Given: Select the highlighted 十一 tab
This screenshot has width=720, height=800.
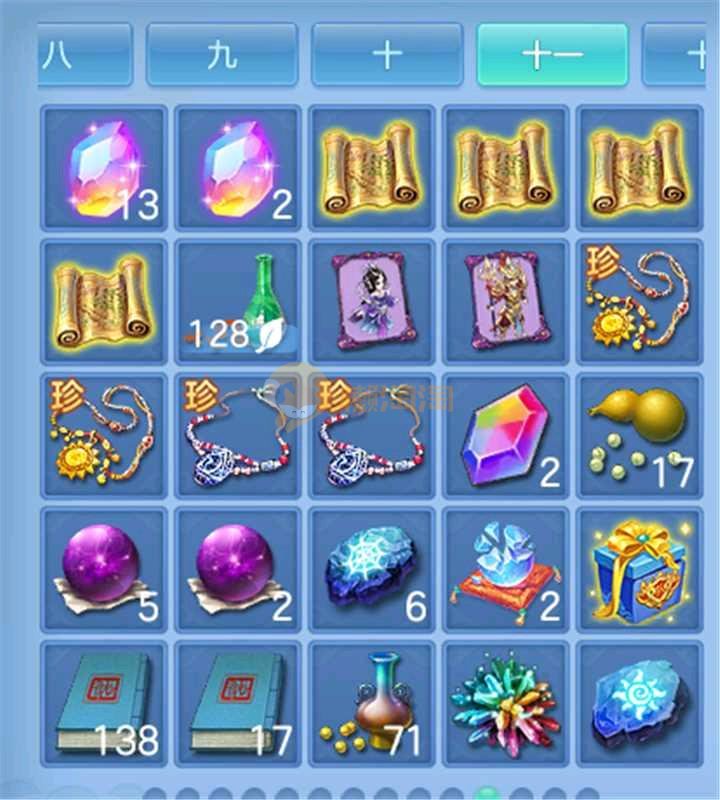Looking at the screenshot, I should (552, 54).
